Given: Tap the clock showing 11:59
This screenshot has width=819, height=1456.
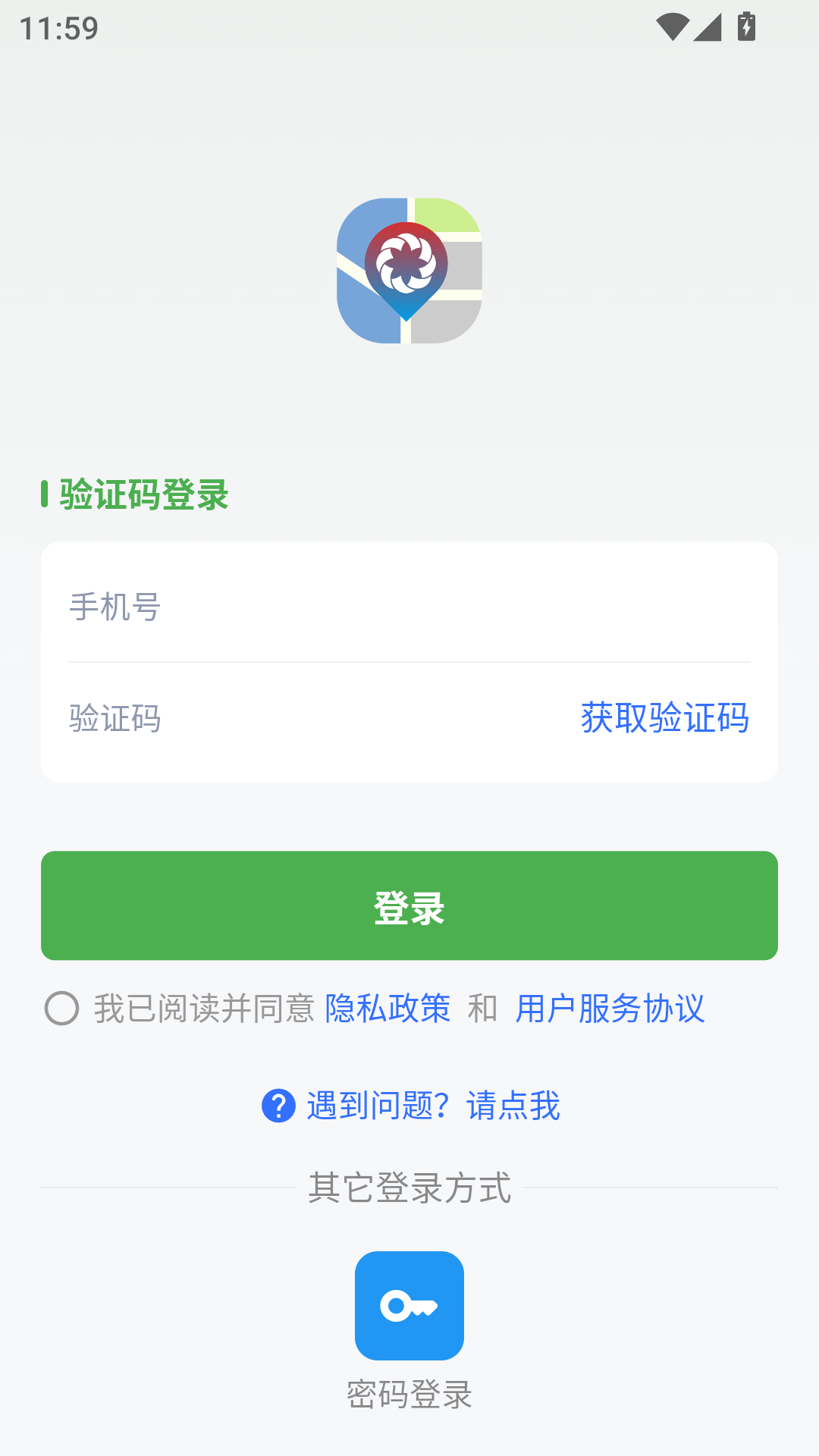Looking at the screenshot, I should 57,27.
